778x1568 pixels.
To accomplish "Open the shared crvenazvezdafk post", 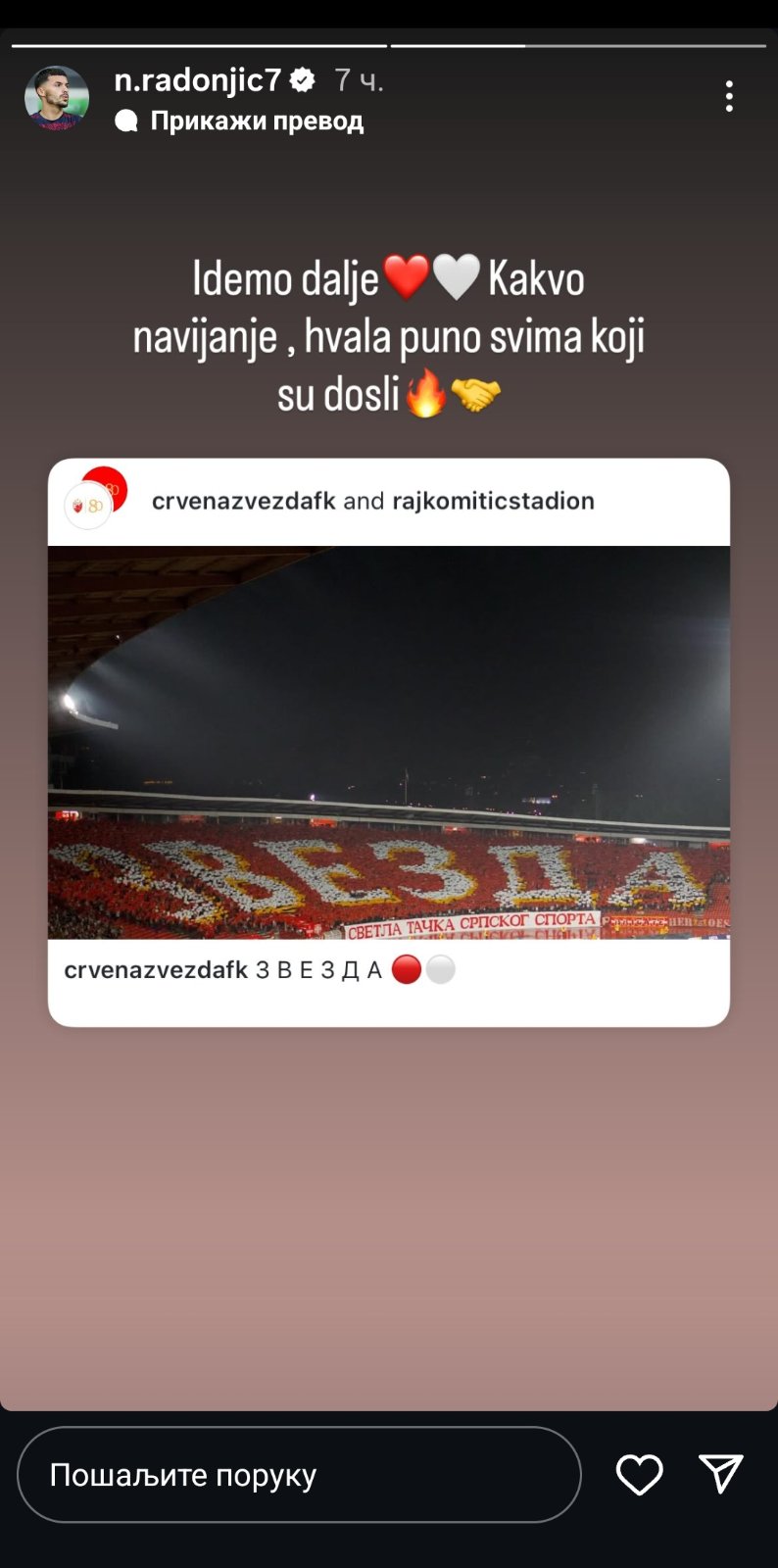I will tap(389, 742).
